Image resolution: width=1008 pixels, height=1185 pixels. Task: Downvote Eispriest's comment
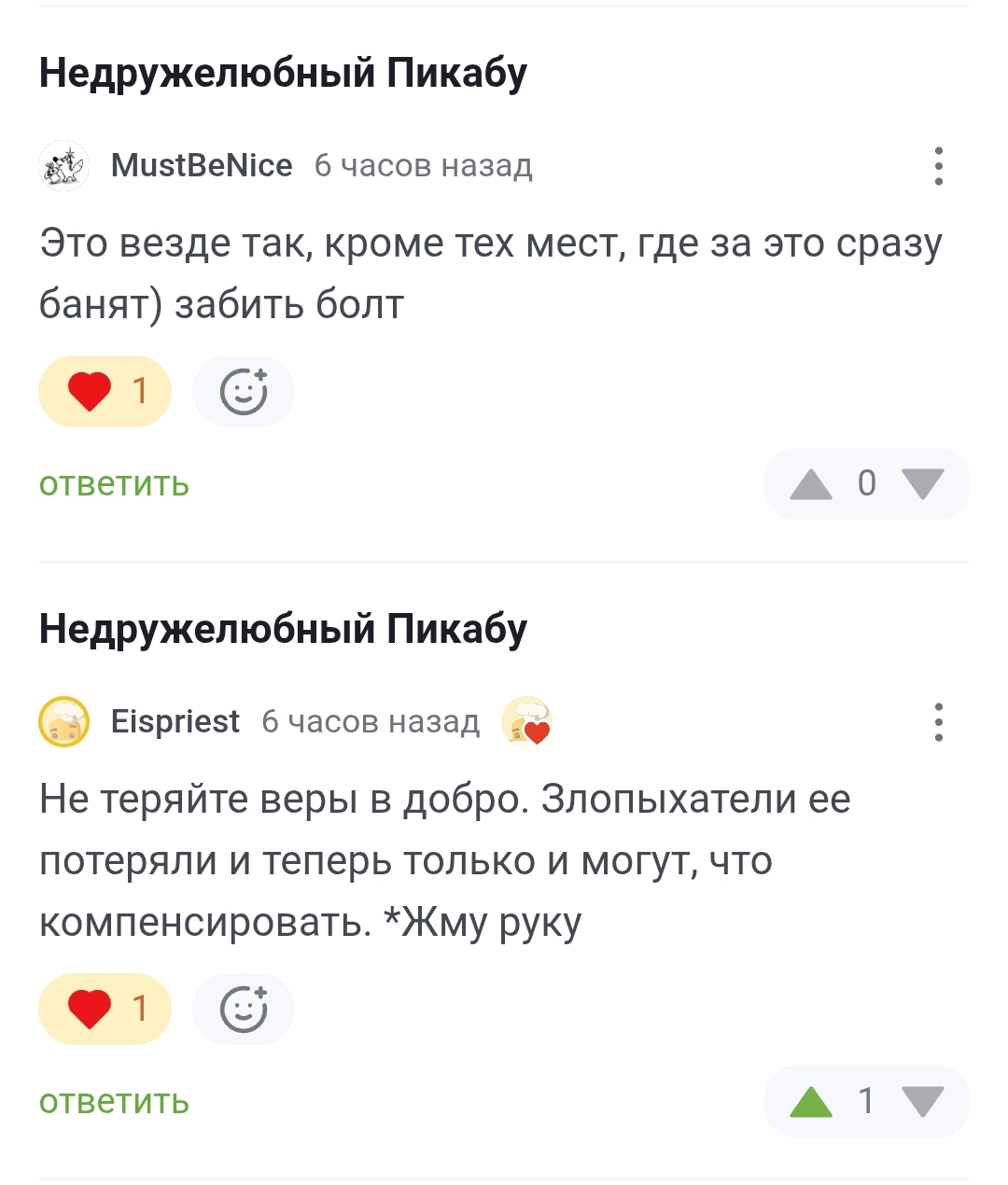(923, 1102)
